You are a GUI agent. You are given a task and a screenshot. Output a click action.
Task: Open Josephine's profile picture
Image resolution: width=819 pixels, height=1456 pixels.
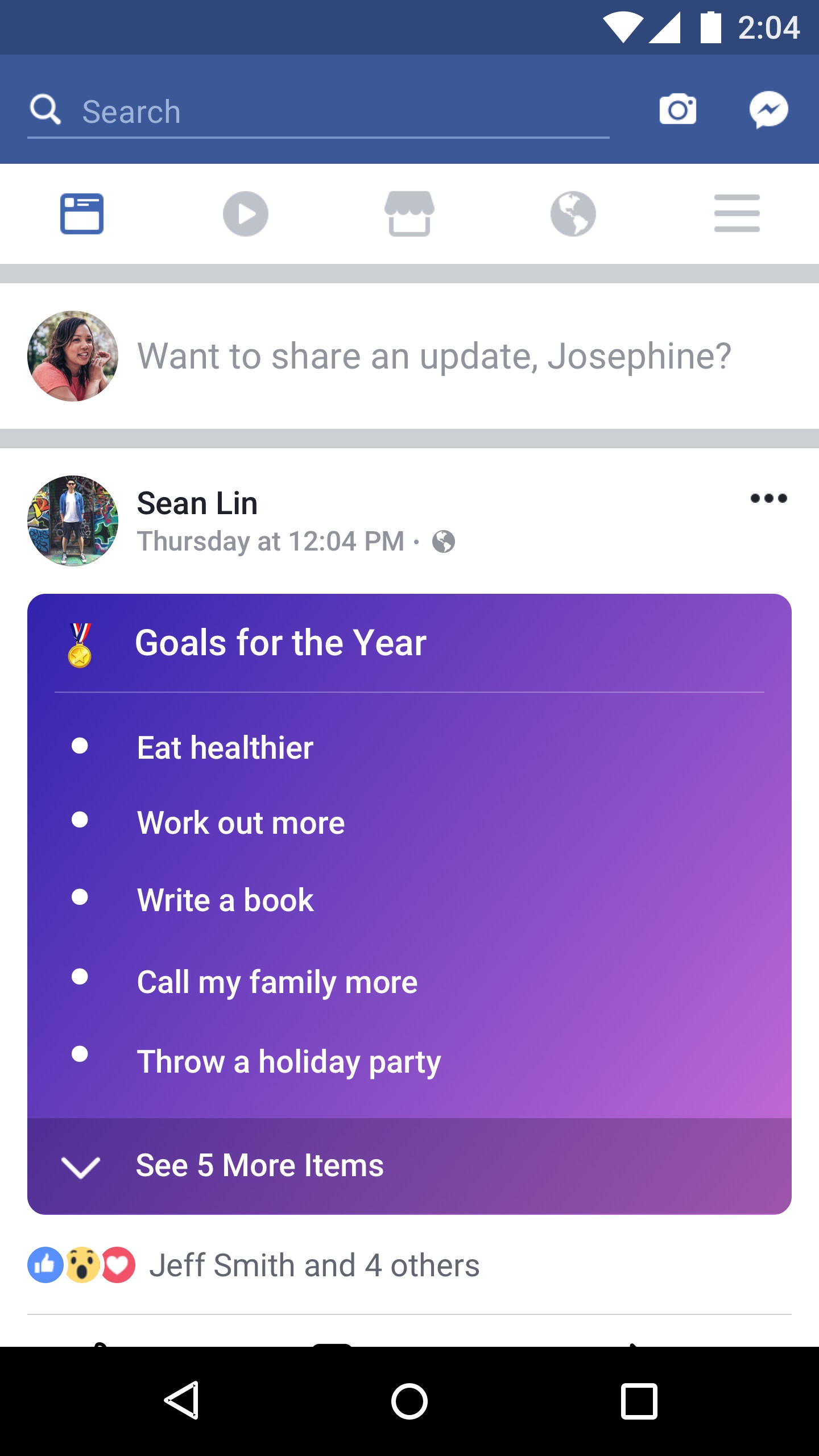[72, 355]
